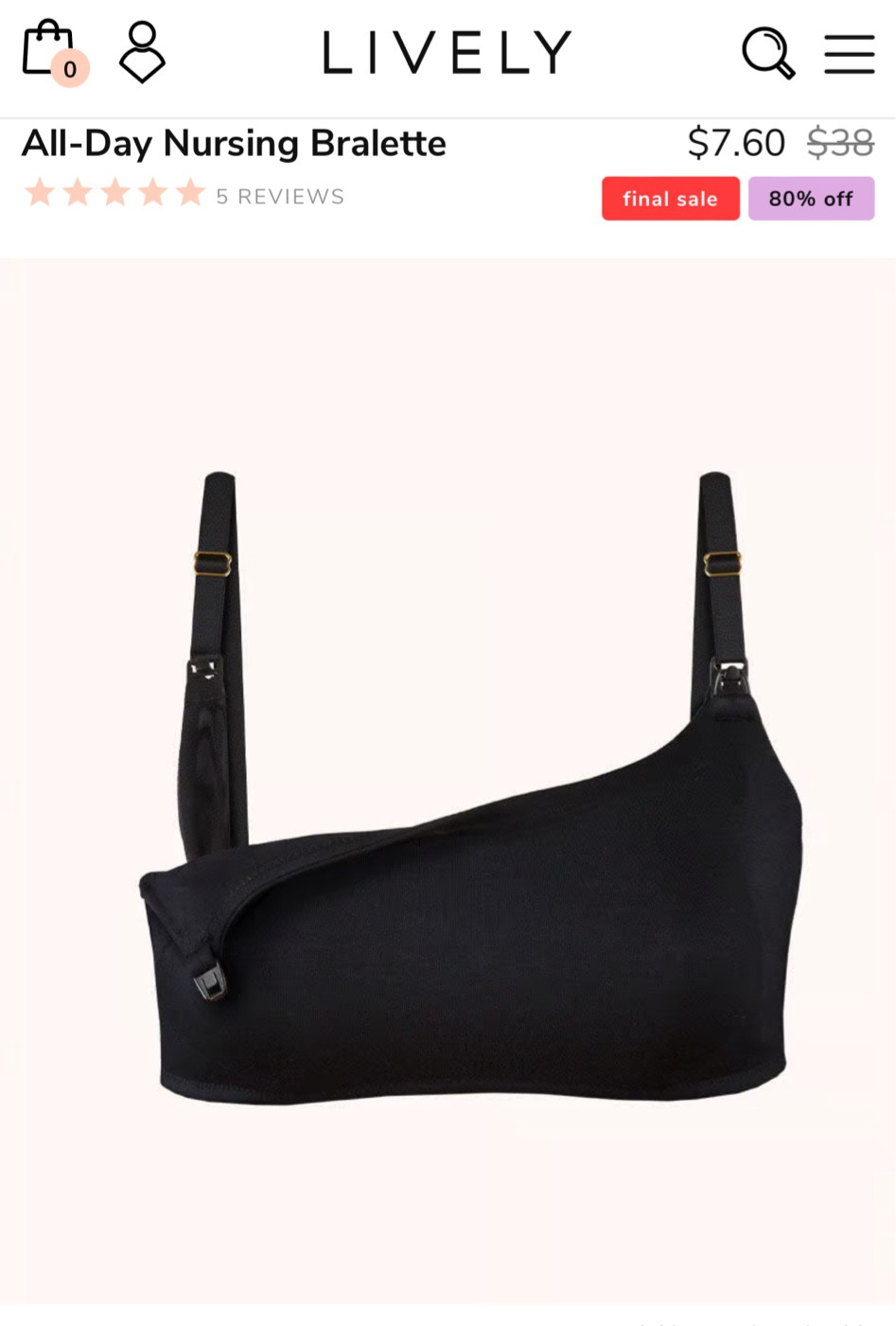
Task: Toggle the fourth rating star
Action: pos(153,193)
